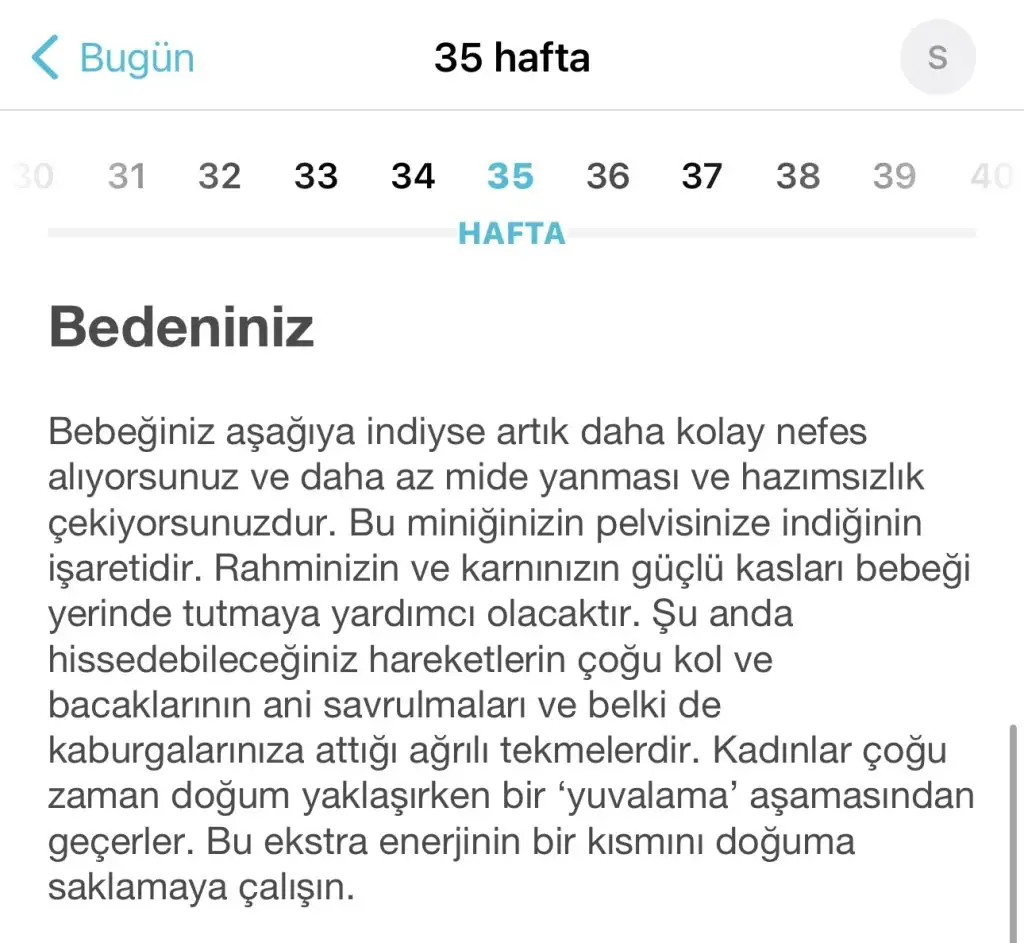Switch to week 32
Image resolution: width=1024 pixels, height=943 pixels.
tap(219, 177)
